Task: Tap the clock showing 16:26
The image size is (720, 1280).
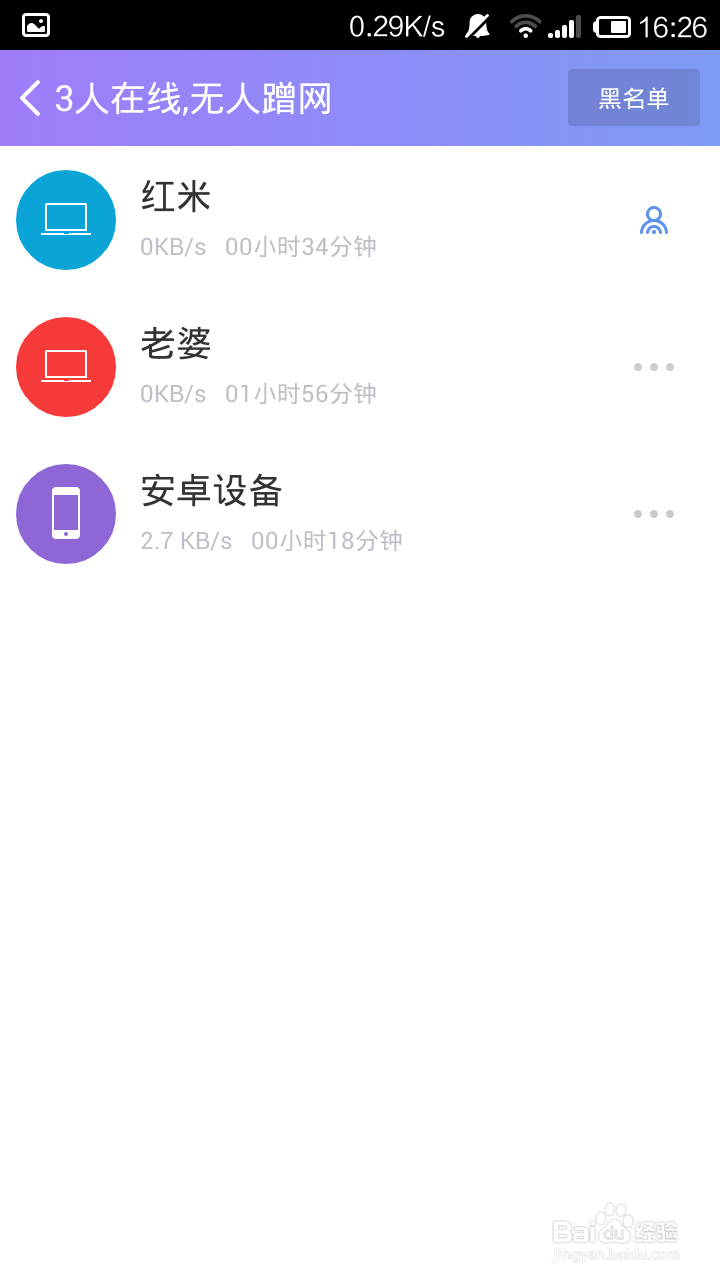Action: 673,25
